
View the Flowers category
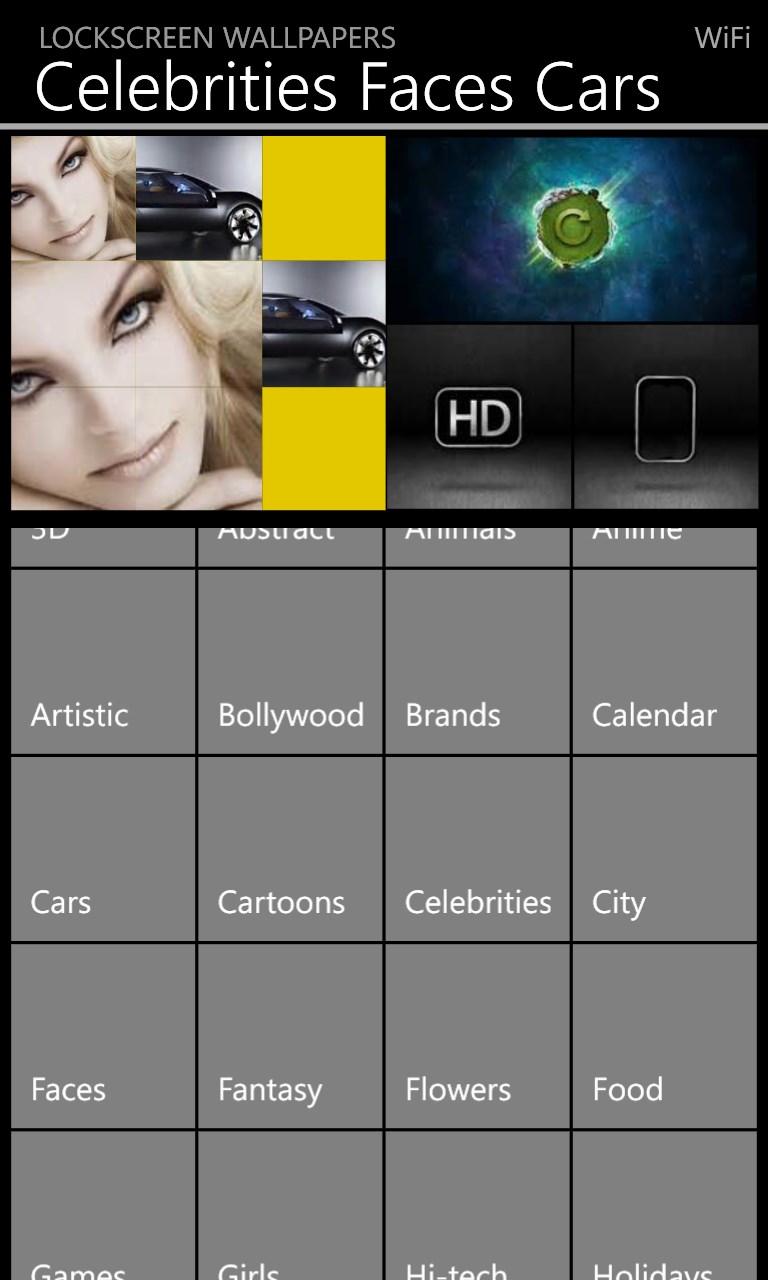[x=477, y=1035]
